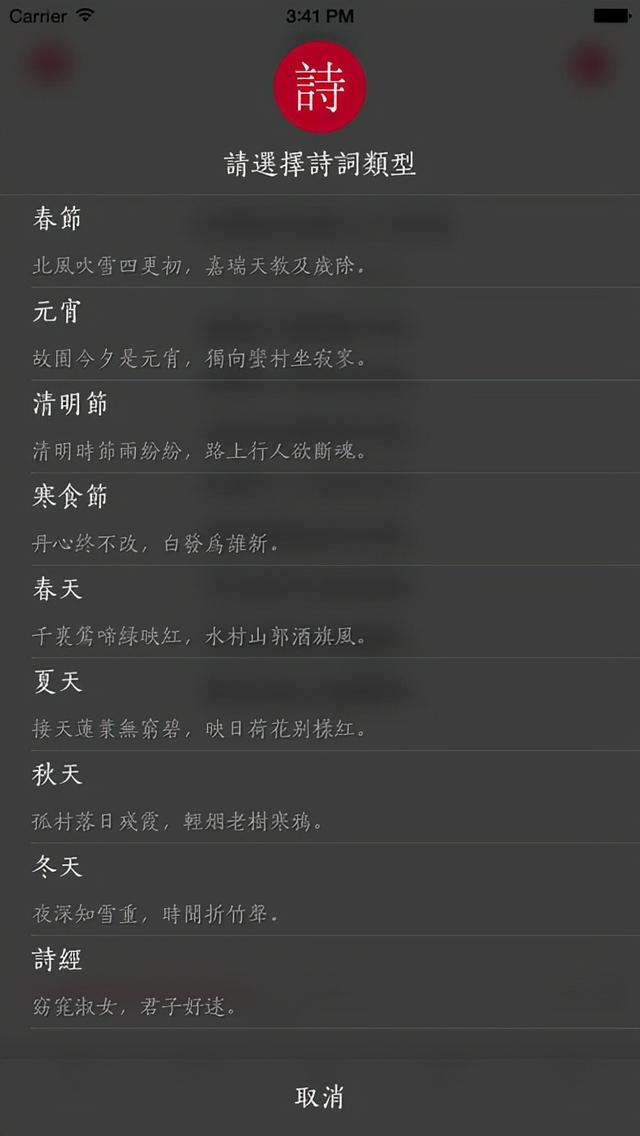Open the 清明節 category row
This screenshot has height=1136, width=640.
[x=320, y=426]
